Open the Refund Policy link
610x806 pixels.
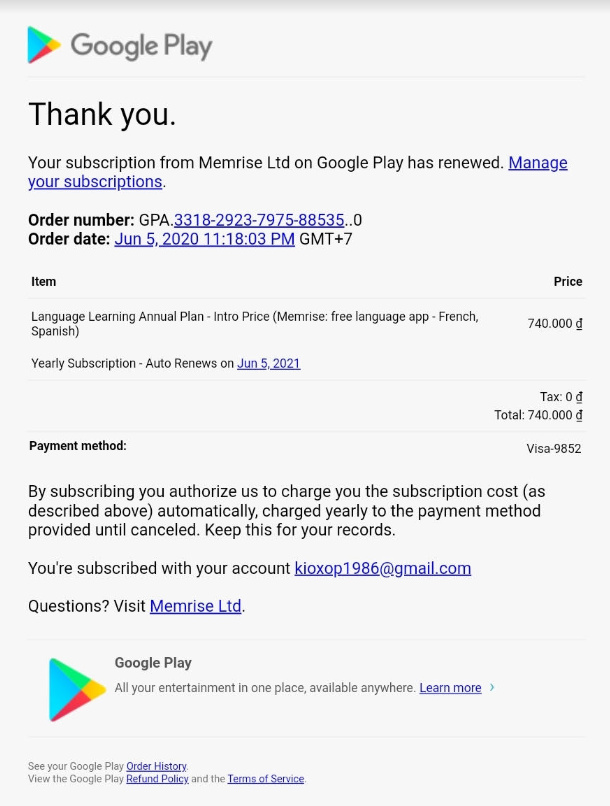(x=157, y=779)
